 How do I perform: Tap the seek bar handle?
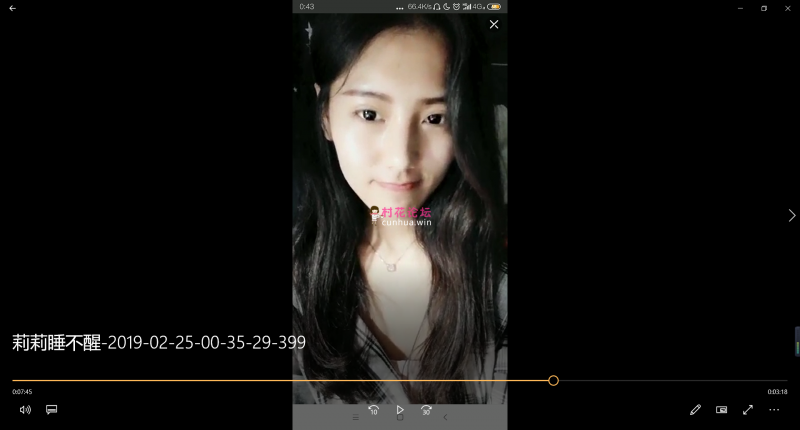pyautogui.click(x=553, y=380)
